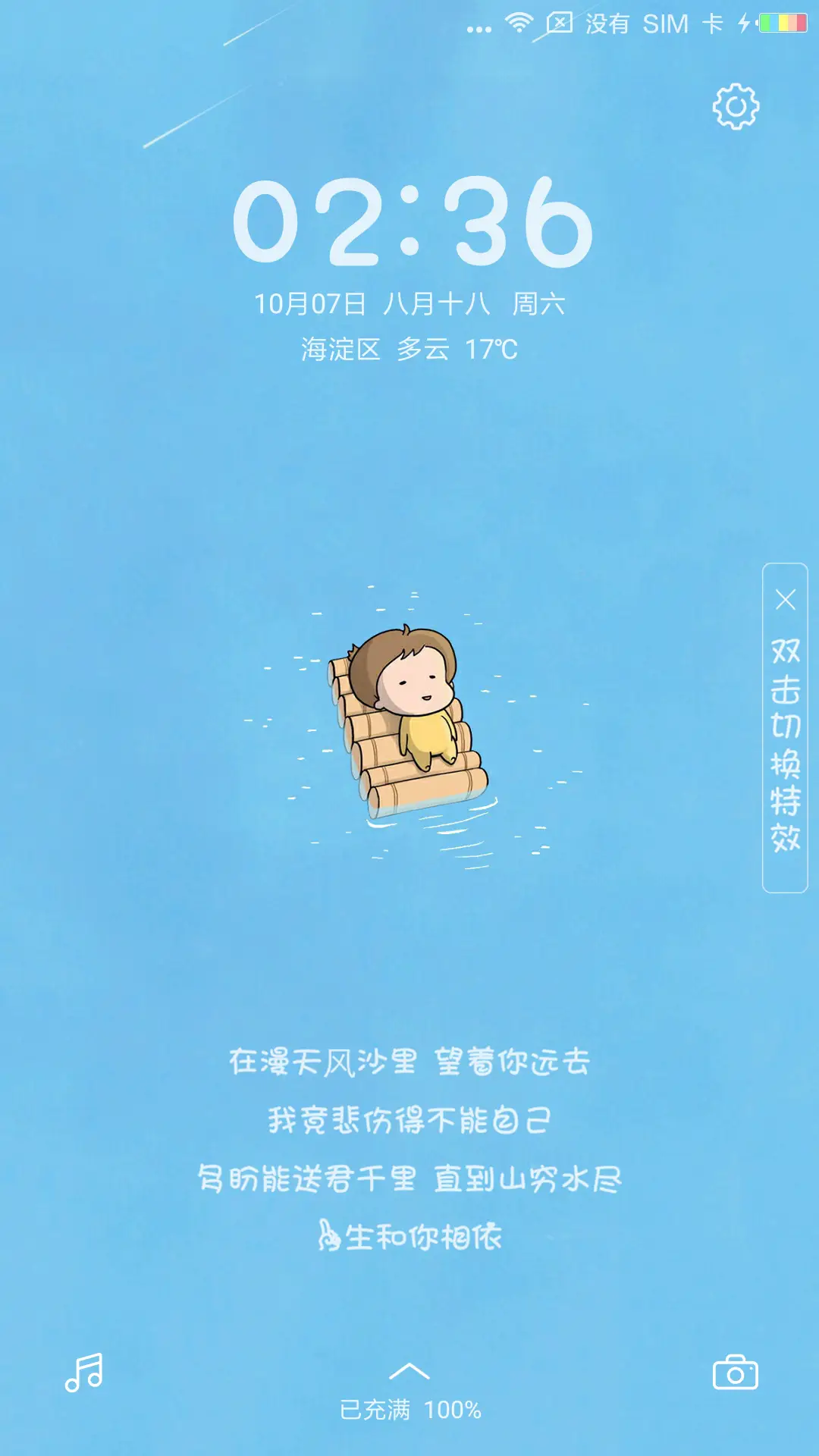Tap the missing SIM card icon
The width and height of the screenshot is (819, 1456).
tap(560, 23)
